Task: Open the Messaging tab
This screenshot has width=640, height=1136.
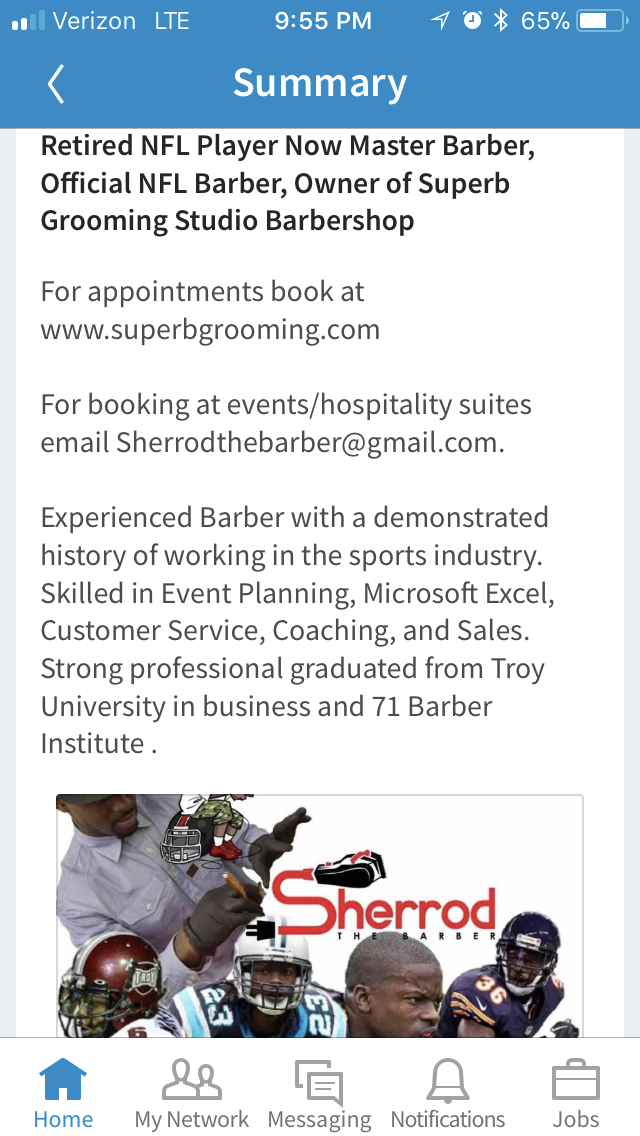Action: tap(319, 1095)
